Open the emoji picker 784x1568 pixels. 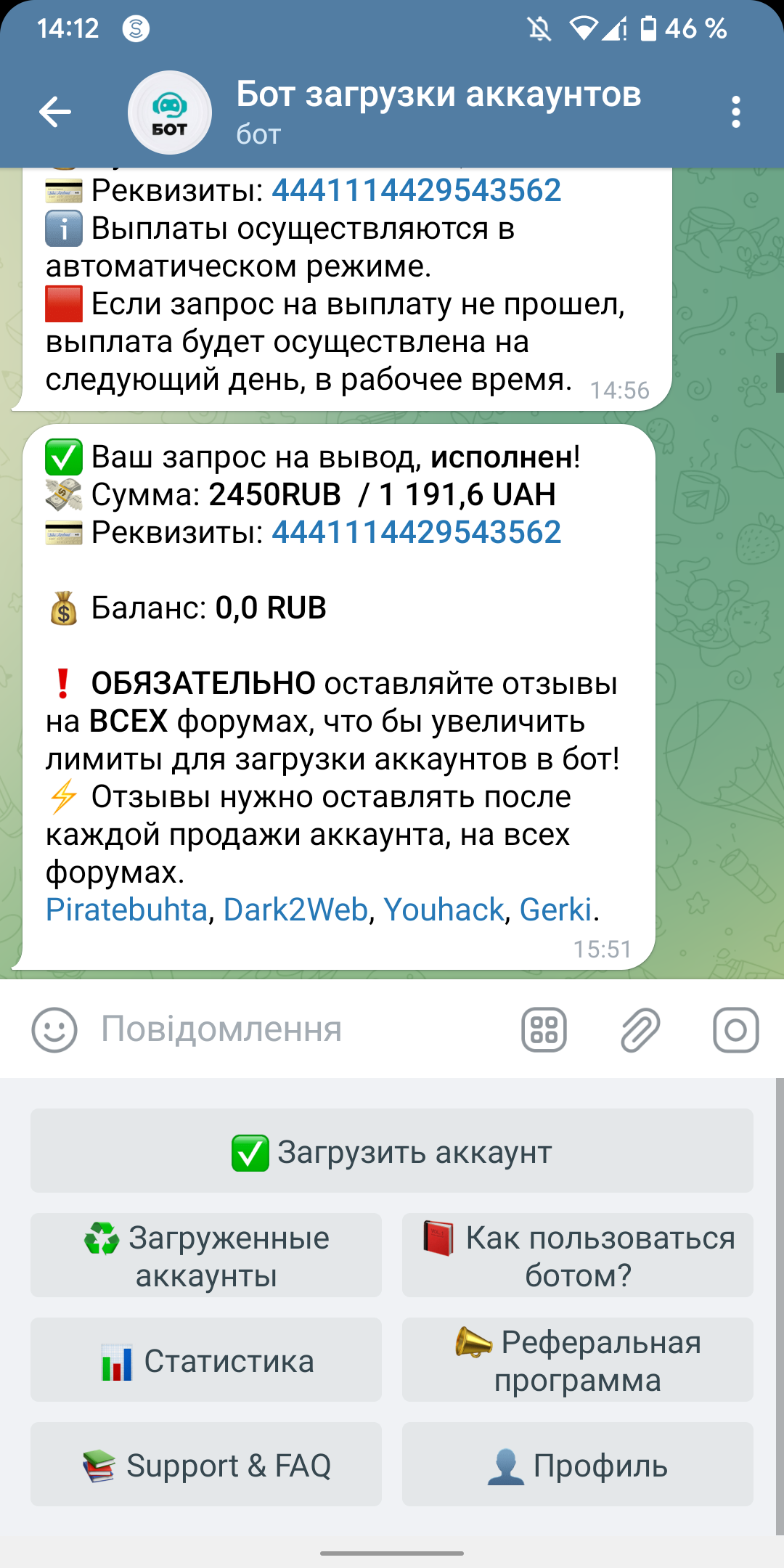click(54, 1029)
